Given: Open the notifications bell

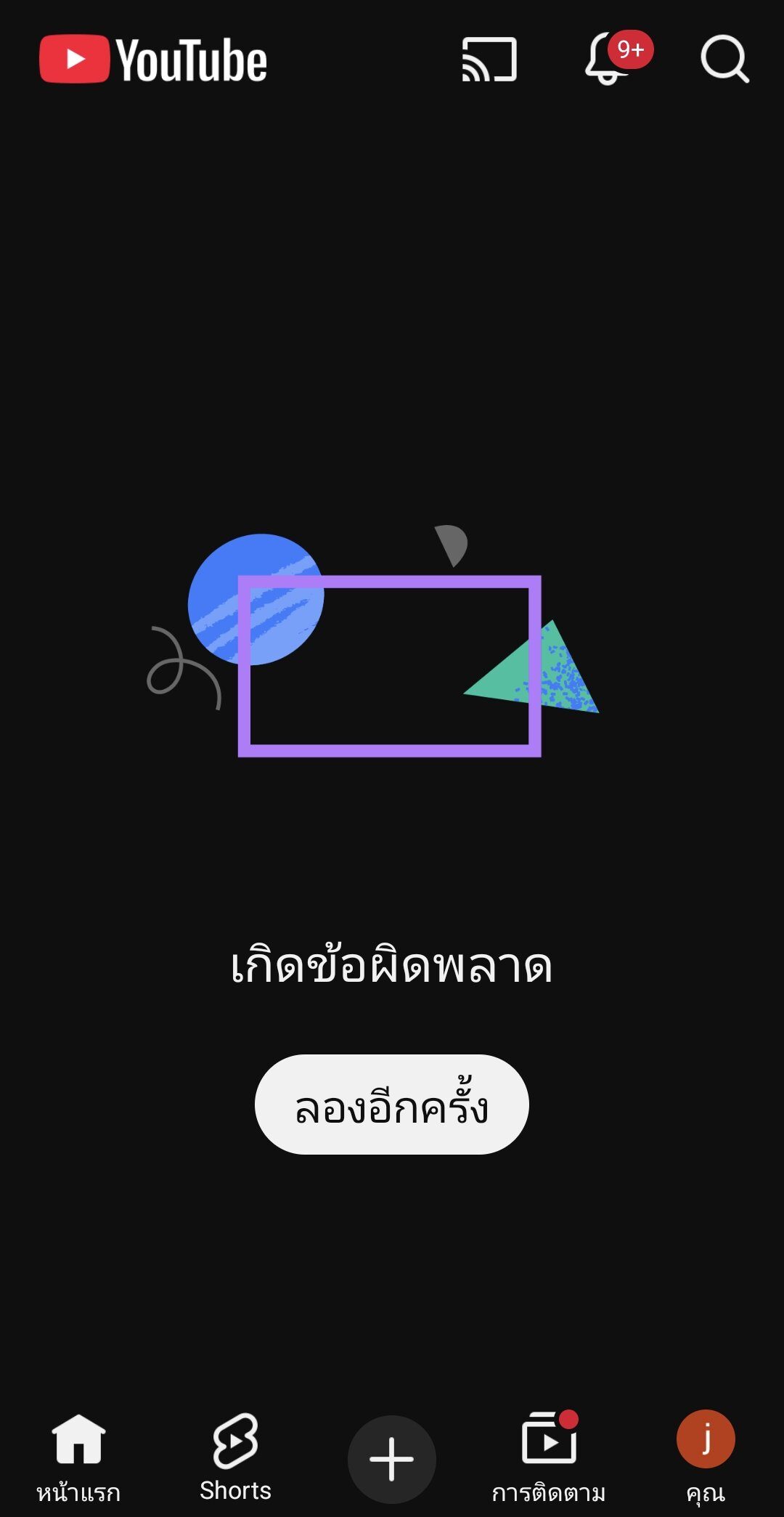Looking at the screenshot, I should 608,60.
